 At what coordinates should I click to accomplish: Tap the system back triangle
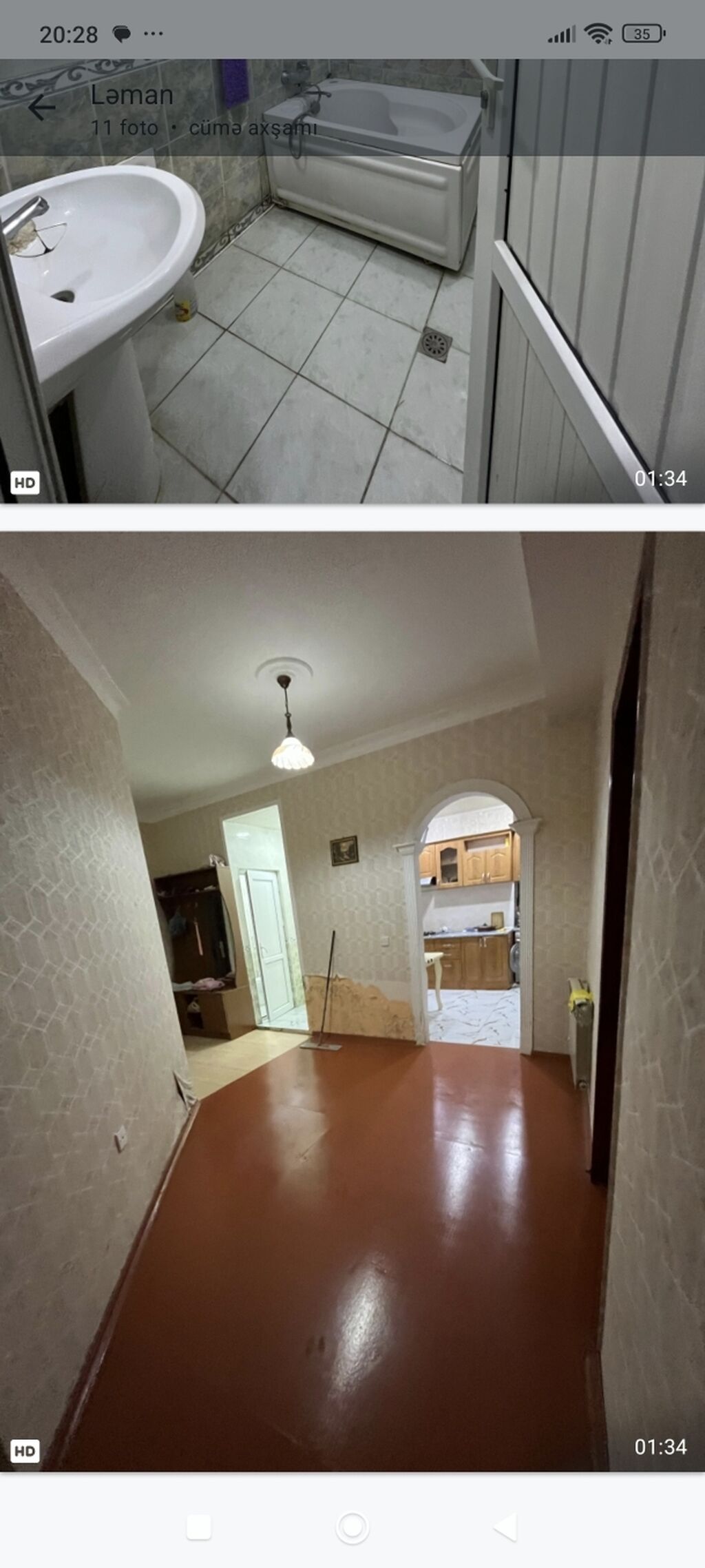(506, 1528)
